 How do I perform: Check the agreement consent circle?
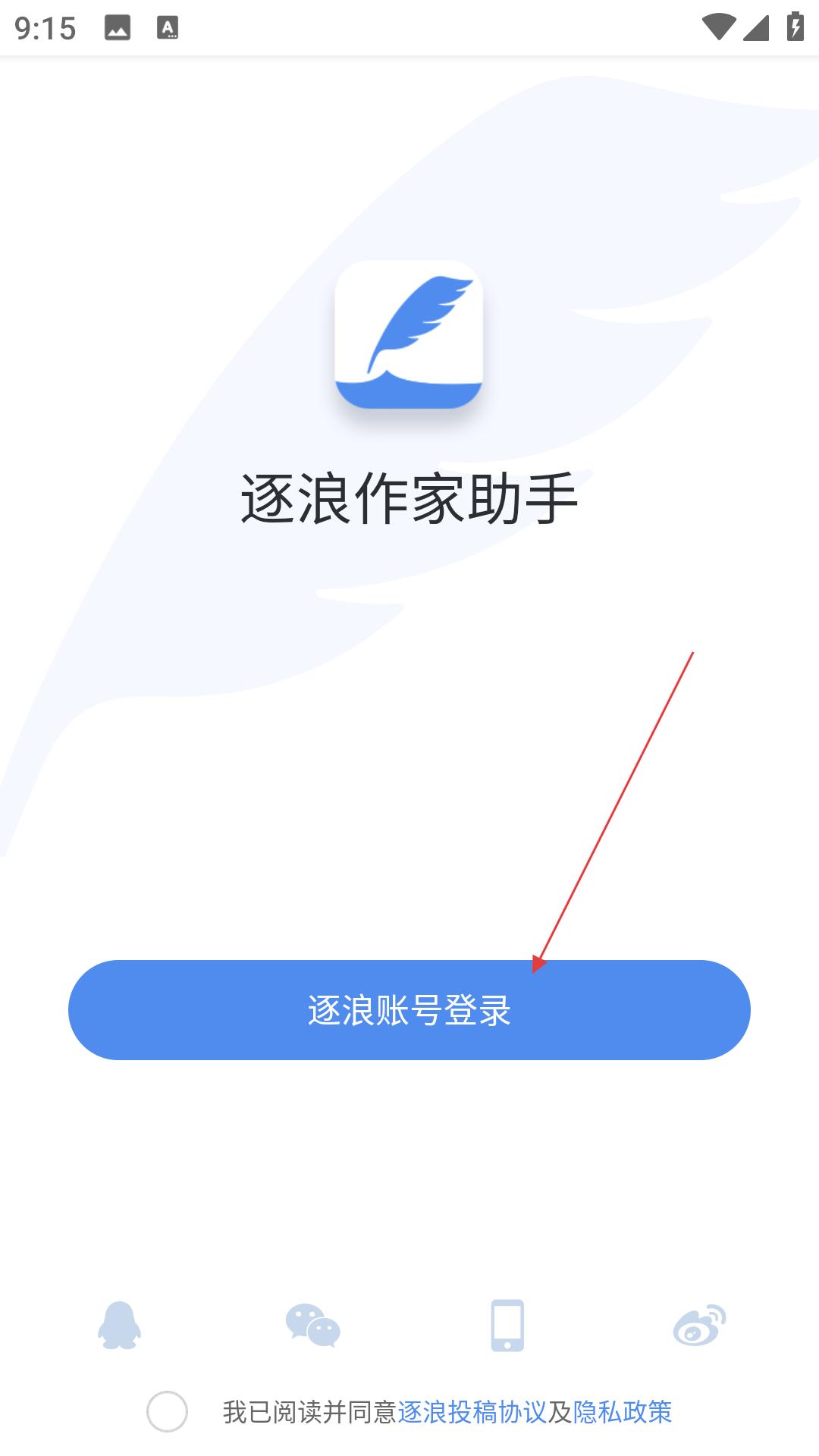point(167,1411)
